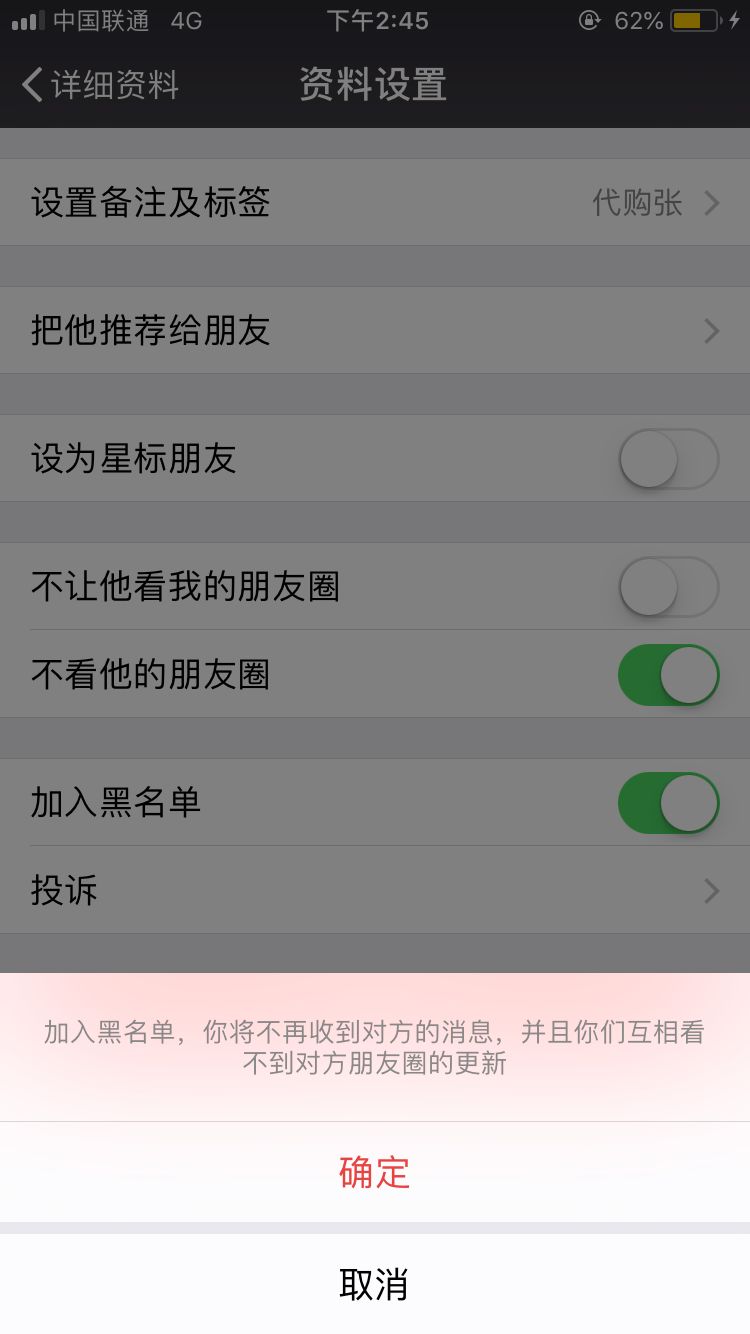750x1334 pixels.
Task: Tap the back arrow to return to 详细资料
Action: pos(30,86)
